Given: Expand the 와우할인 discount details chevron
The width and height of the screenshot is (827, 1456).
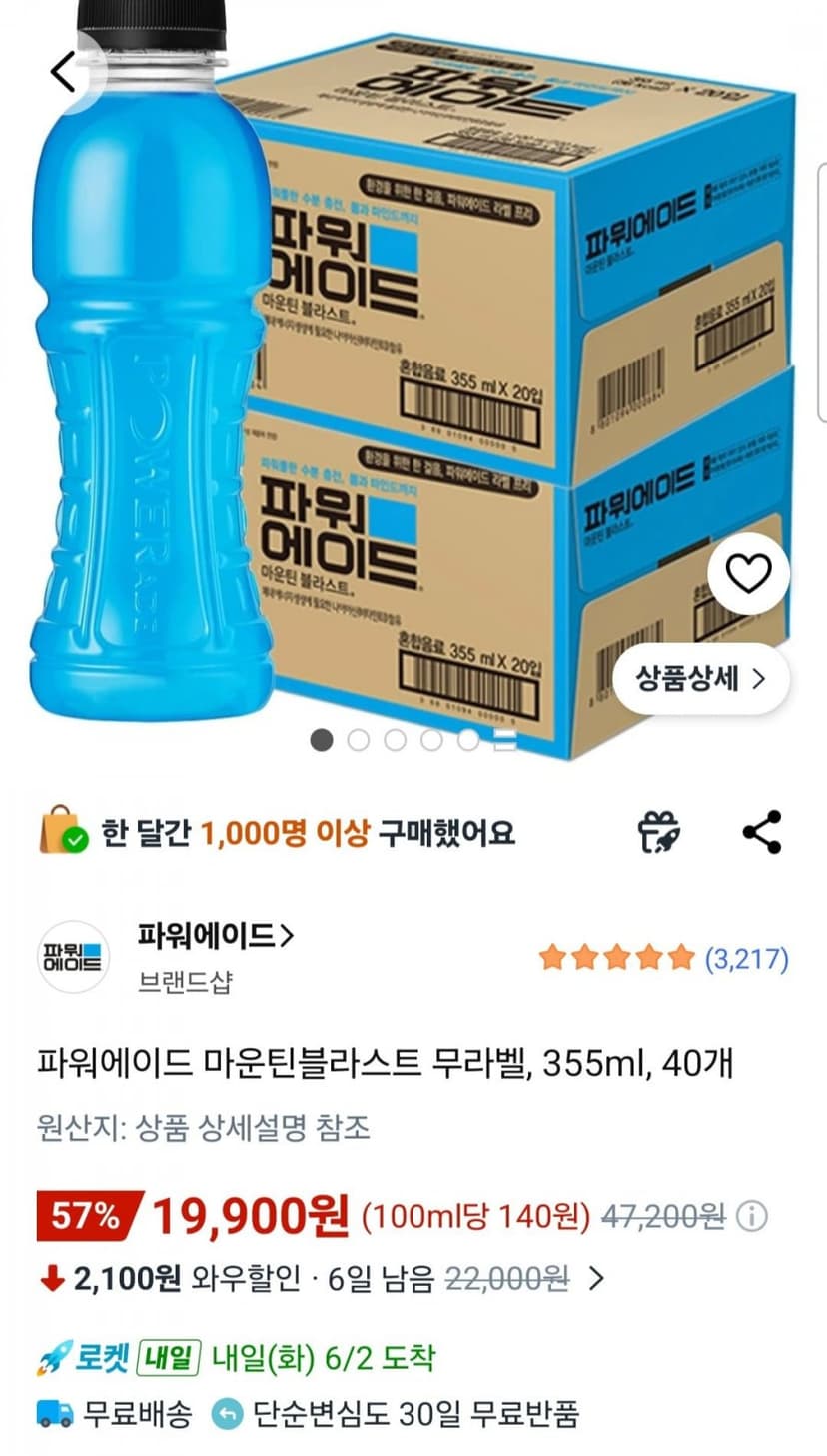Looking at the screenshot, I should tap(596, 1278).
